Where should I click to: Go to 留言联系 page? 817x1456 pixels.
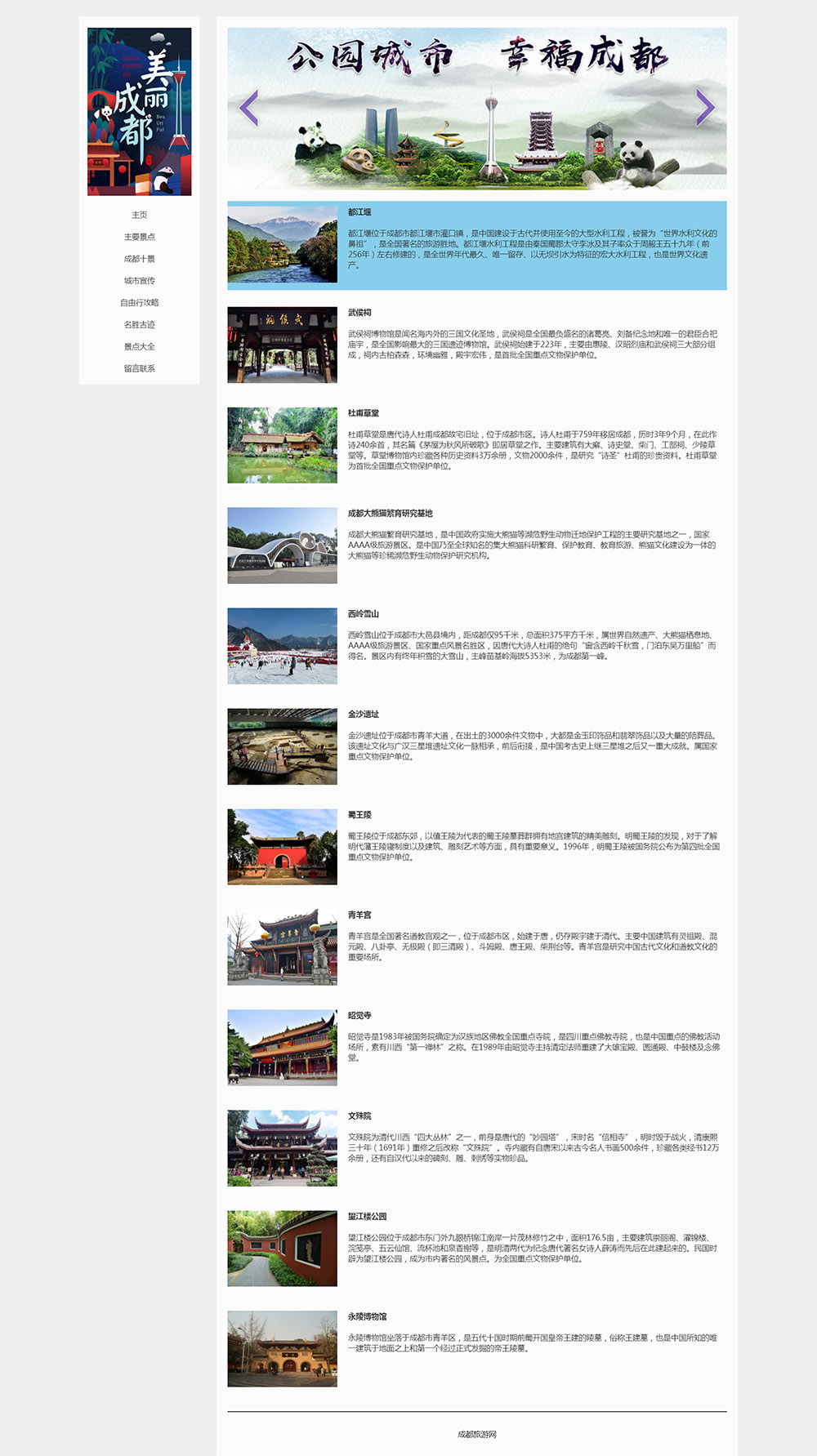(140, 368)
